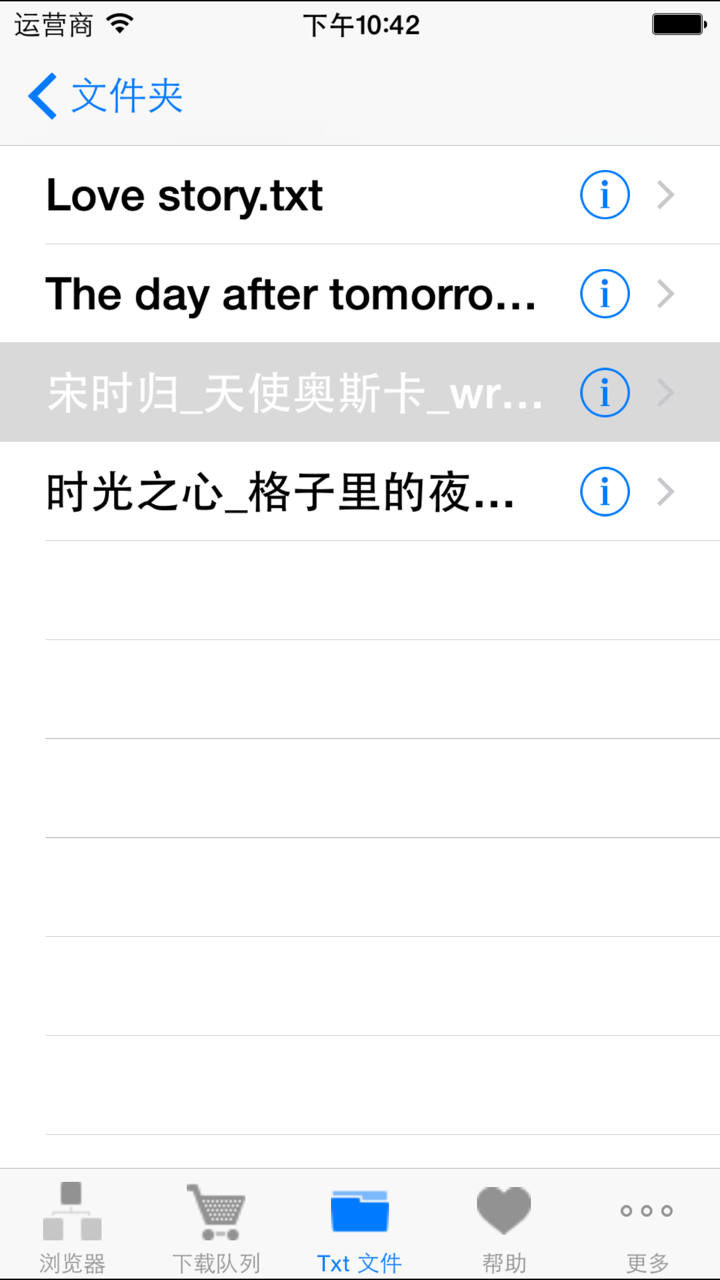This screenshot has width=720, height=1280.
Task: Tap the info icon for 宋时归_天使奥斯卡_wr...
Action: pos(604,392)
